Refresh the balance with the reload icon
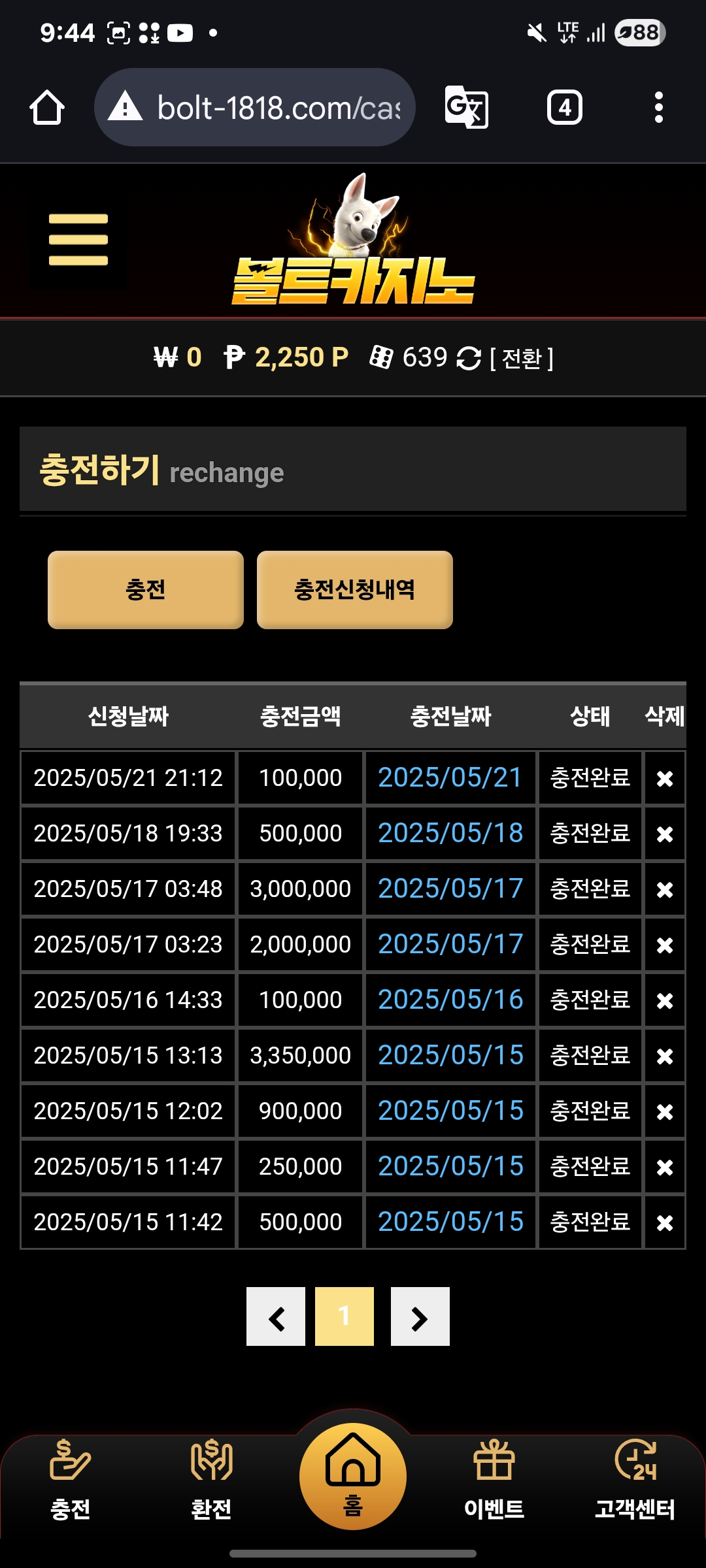Viewport: 706px width, 1568px height. click(469, 358)
